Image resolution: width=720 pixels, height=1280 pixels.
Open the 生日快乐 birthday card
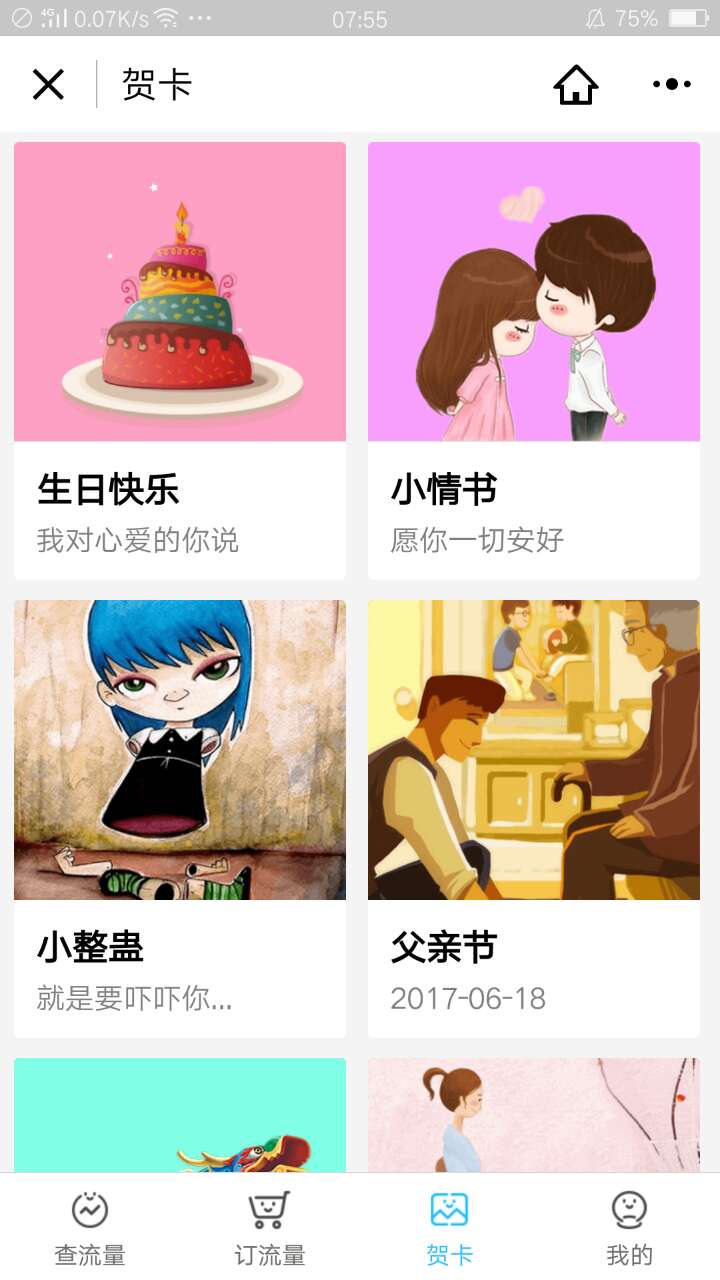point(180,361)
